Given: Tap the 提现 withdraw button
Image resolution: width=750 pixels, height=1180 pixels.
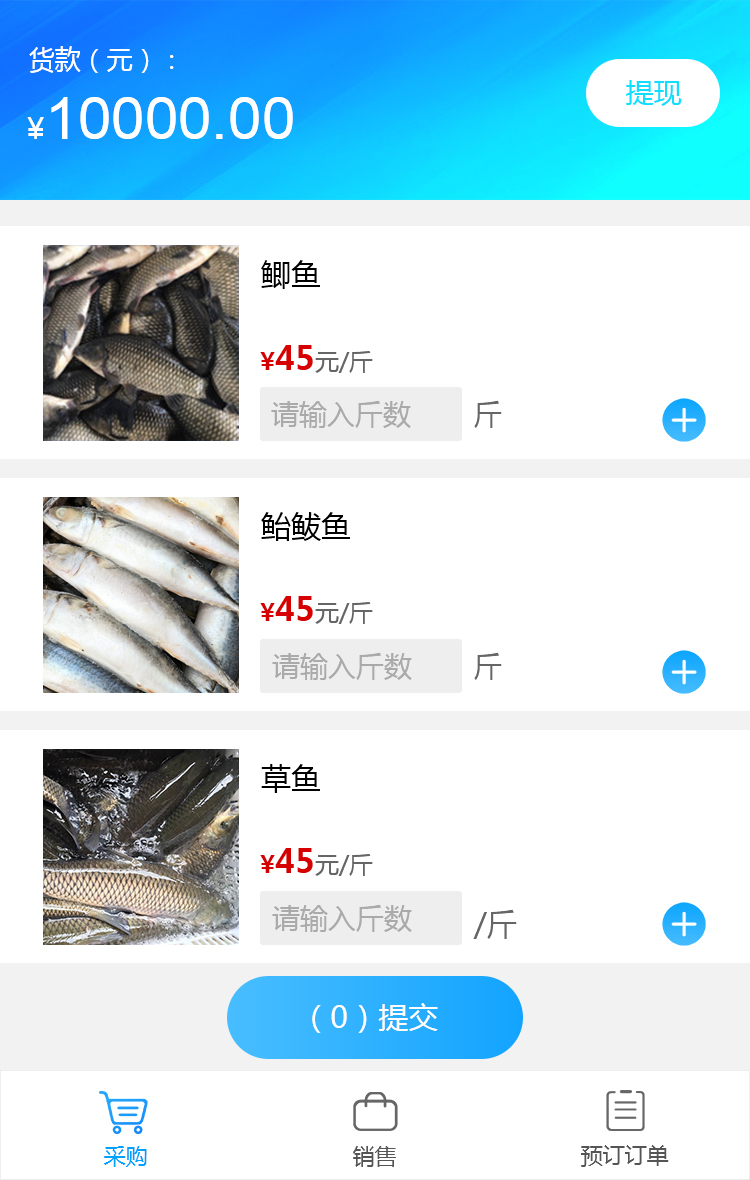Looking at the screenshot, I should coord(652,93).
